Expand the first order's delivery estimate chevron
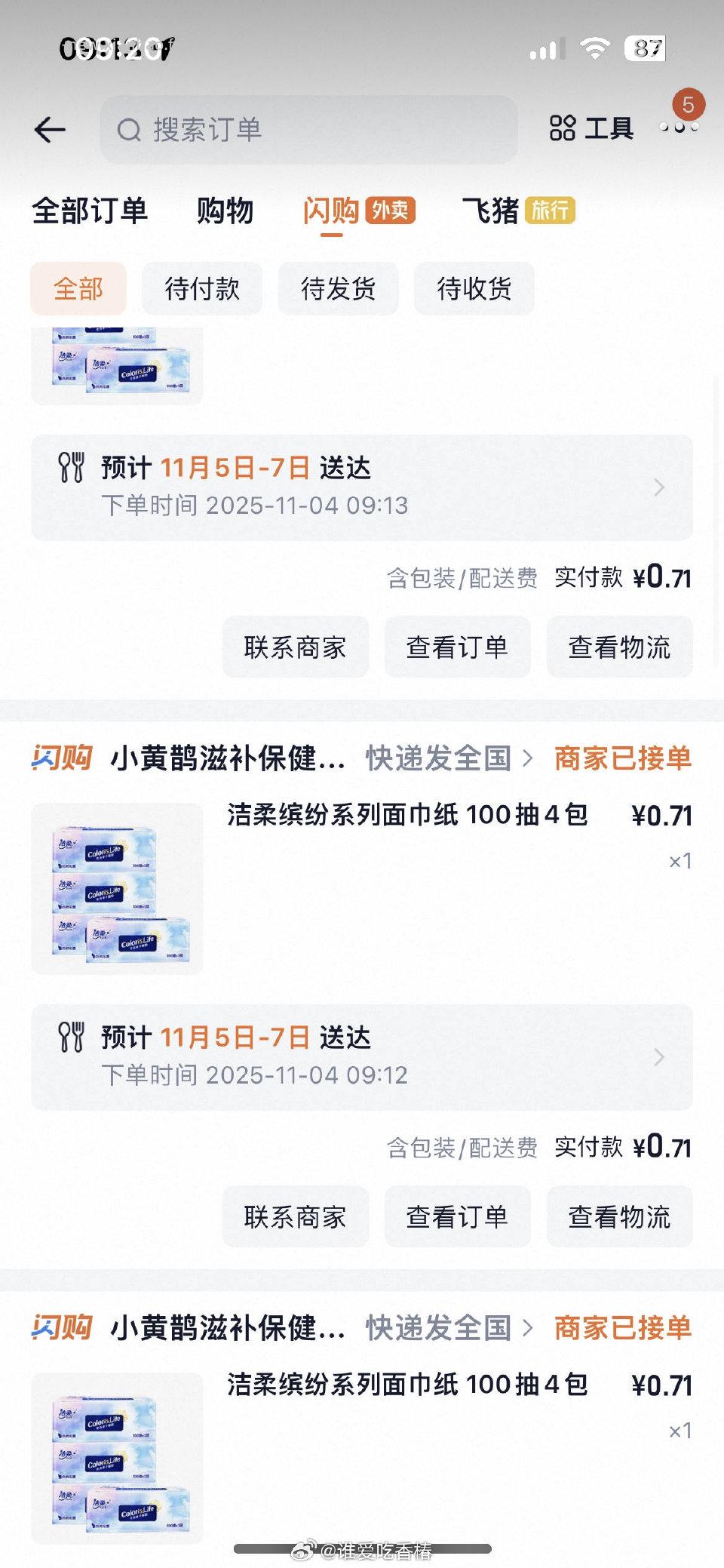724x1568 pixels. coord(658,487)
